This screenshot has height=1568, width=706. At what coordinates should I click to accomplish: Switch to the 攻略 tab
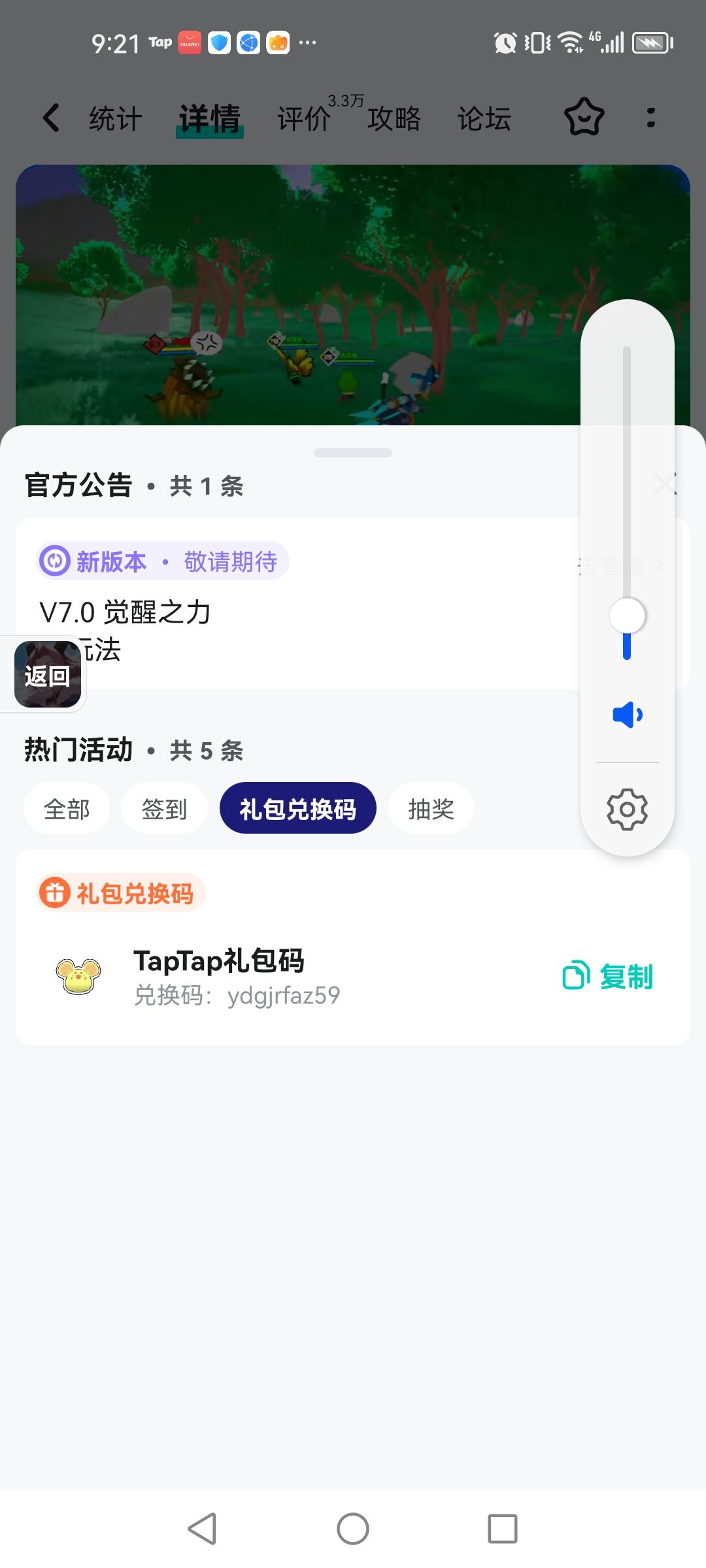394,119
